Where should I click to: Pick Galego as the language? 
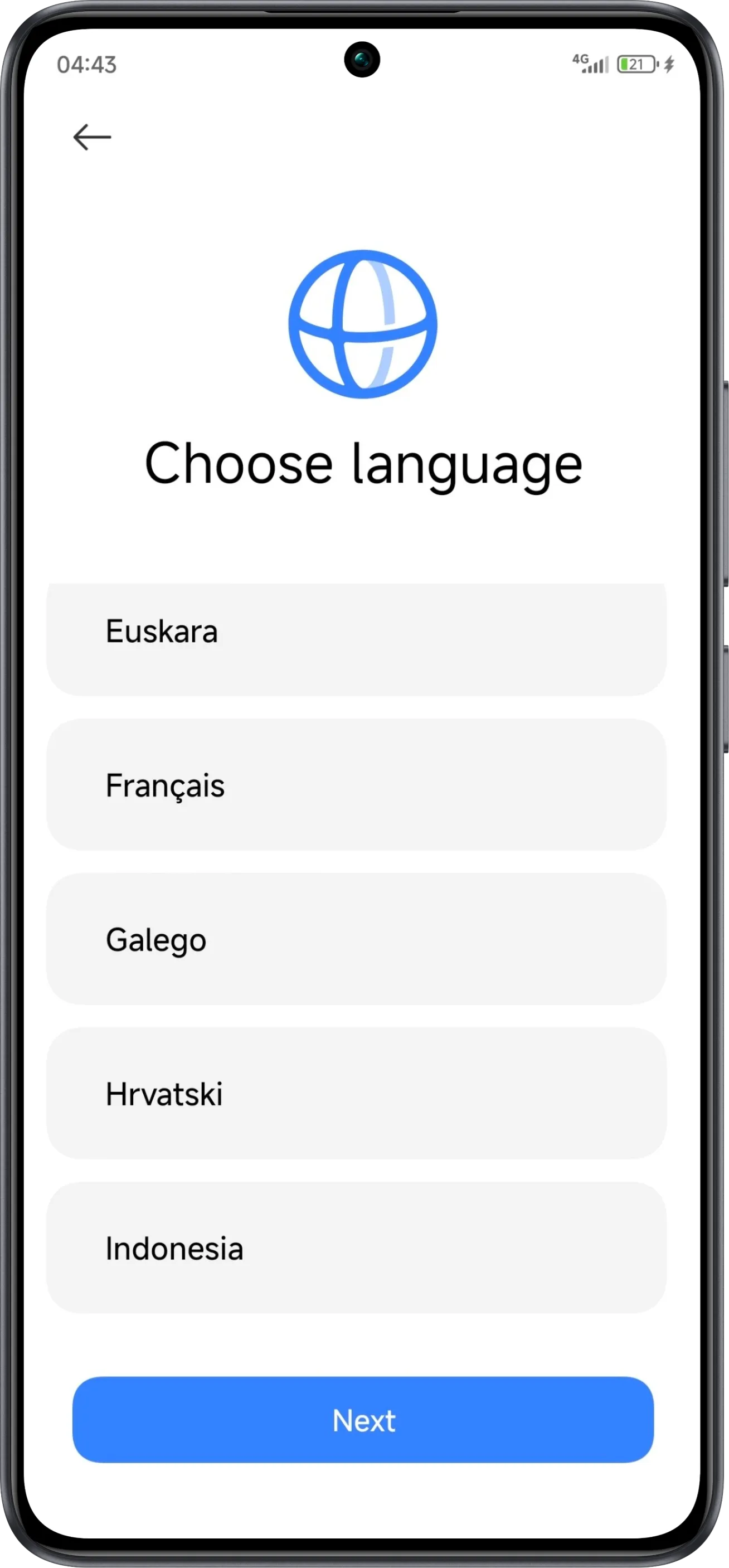point(356,939)
